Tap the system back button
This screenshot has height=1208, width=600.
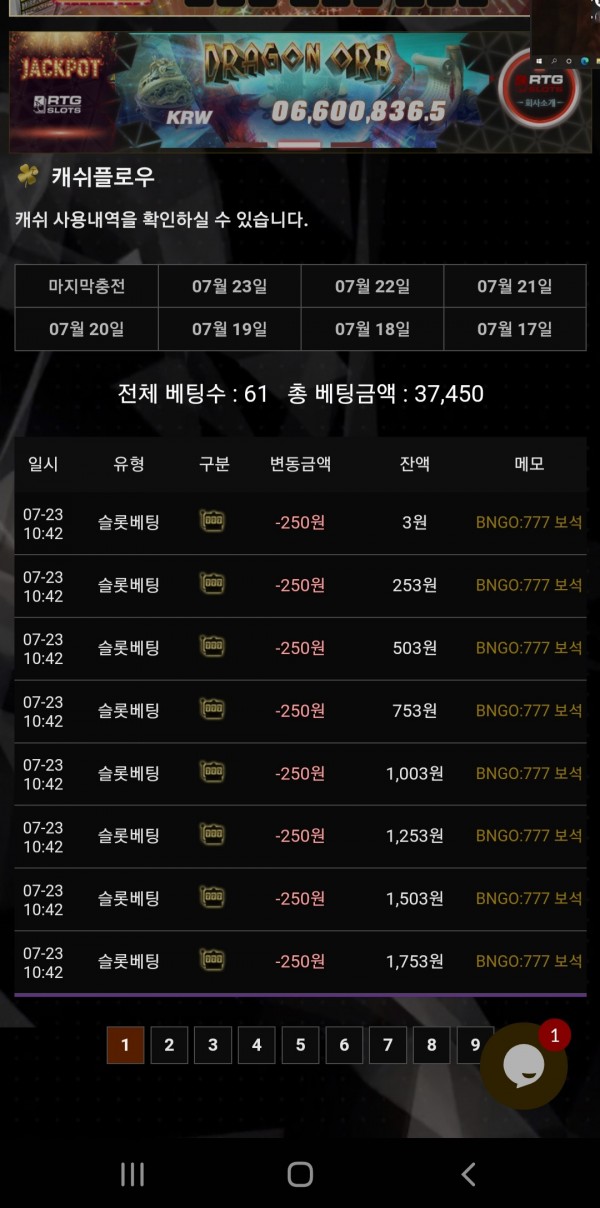pos(468,1174)
